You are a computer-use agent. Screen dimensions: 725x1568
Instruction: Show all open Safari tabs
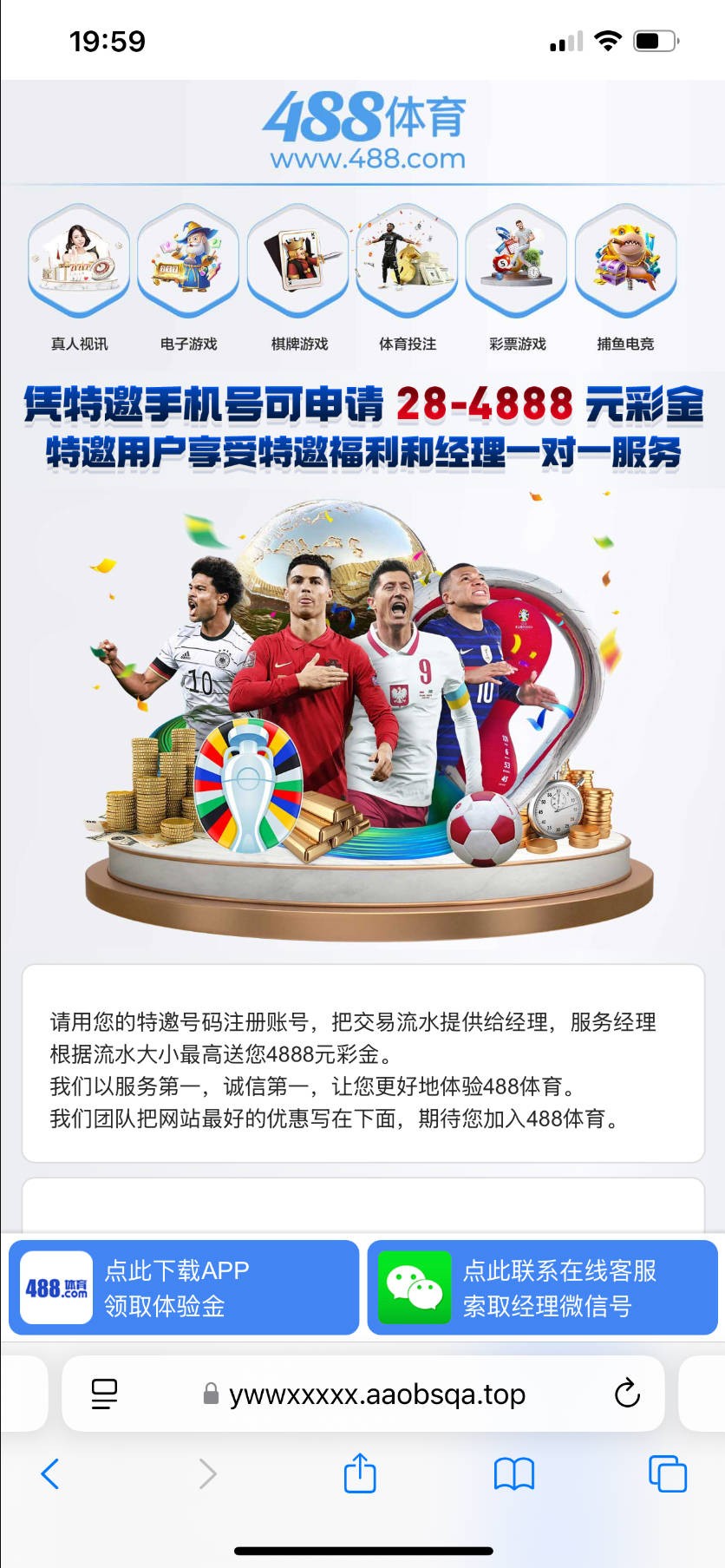click(x=667, y=1473)
